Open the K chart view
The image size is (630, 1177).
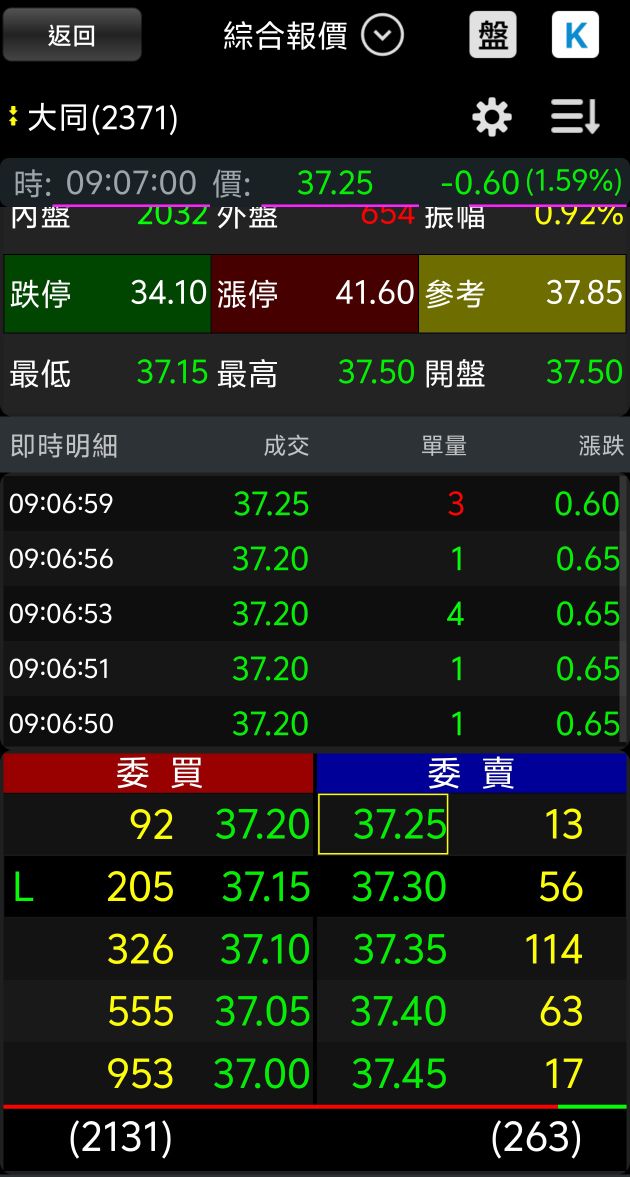(x=575, y=35)
